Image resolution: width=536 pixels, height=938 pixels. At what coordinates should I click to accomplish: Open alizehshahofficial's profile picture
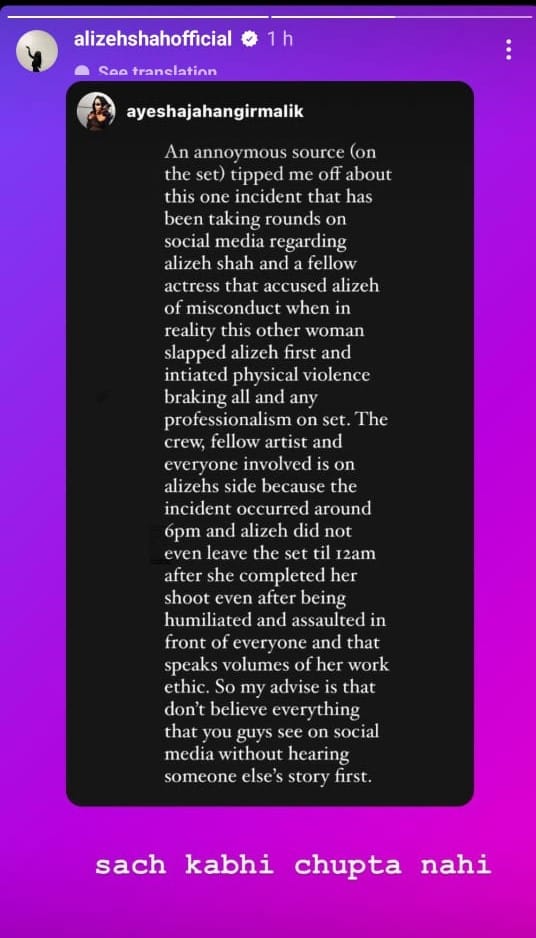(36, 51)
